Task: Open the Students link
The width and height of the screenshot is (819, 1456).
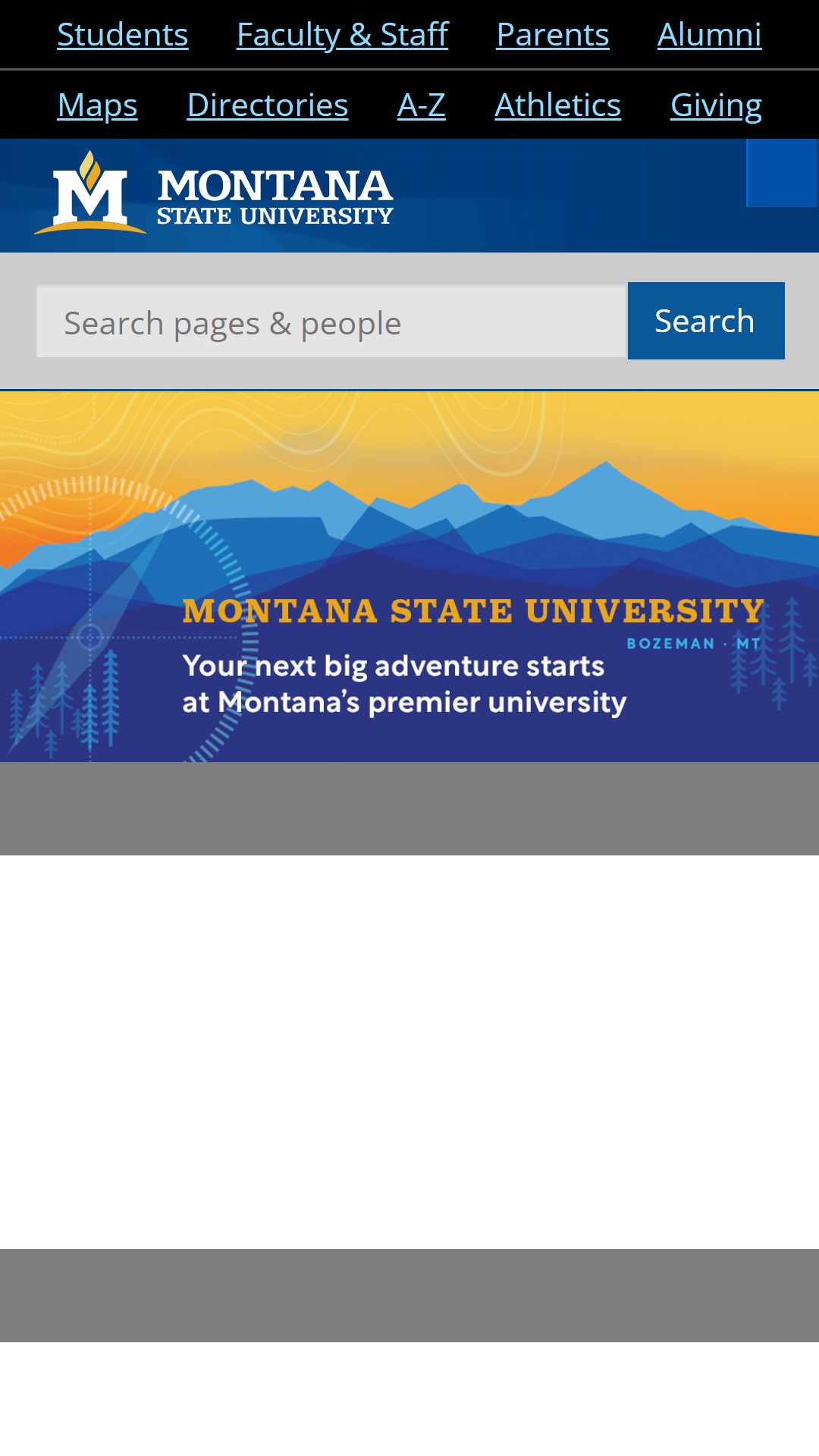Action: tap(123, 35)
